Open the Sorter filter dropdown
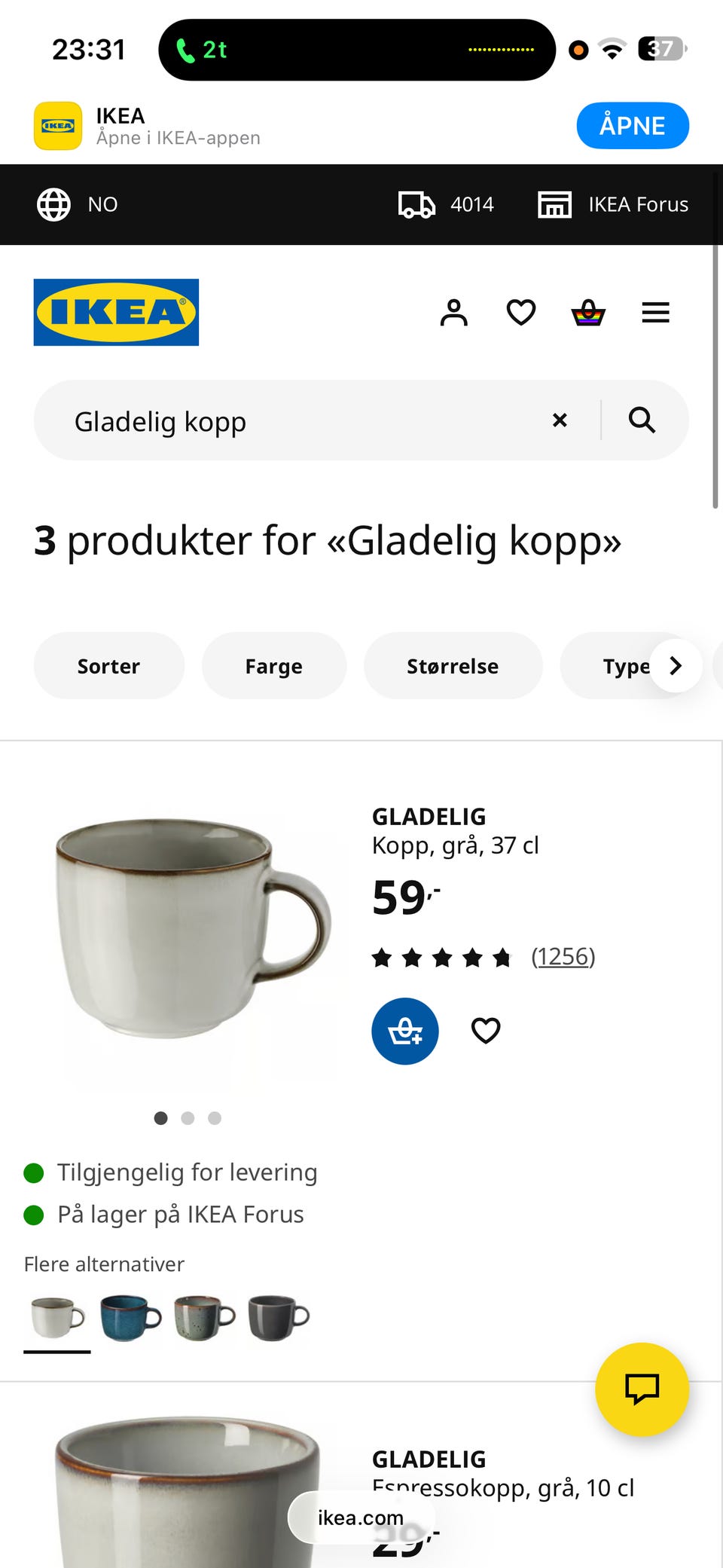This screenshot has width=723, height=1568. click(x=108, y=665)
